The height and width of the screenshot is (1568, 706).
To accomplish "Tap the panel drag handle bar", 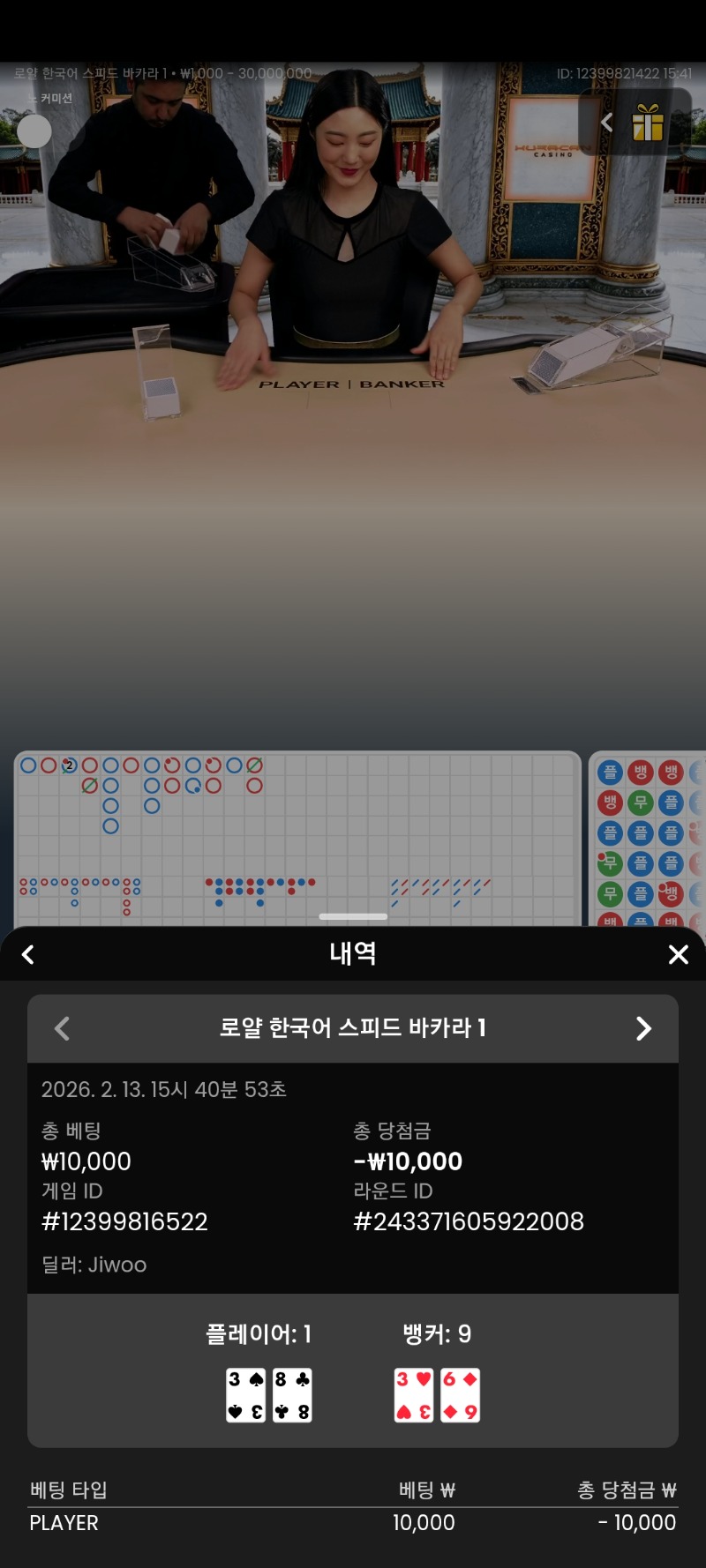I will (353, 916).
